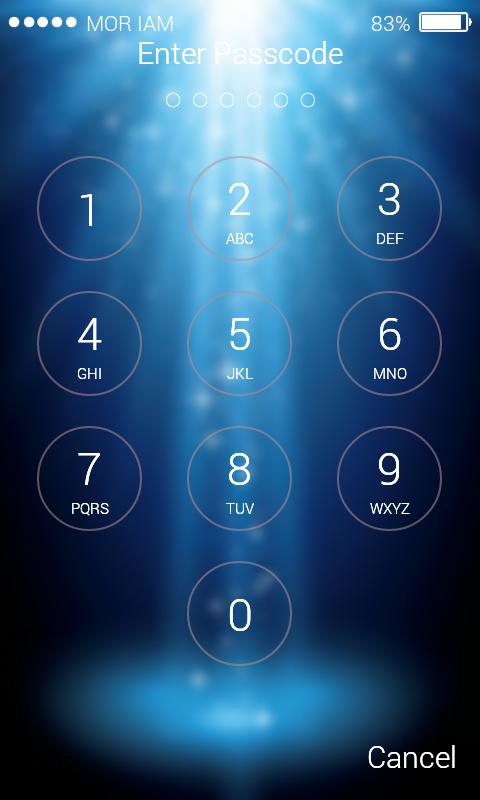Enter digit 6 (MNO)
This screenshot has height=800, width=480.
click(x=389, y=343)
